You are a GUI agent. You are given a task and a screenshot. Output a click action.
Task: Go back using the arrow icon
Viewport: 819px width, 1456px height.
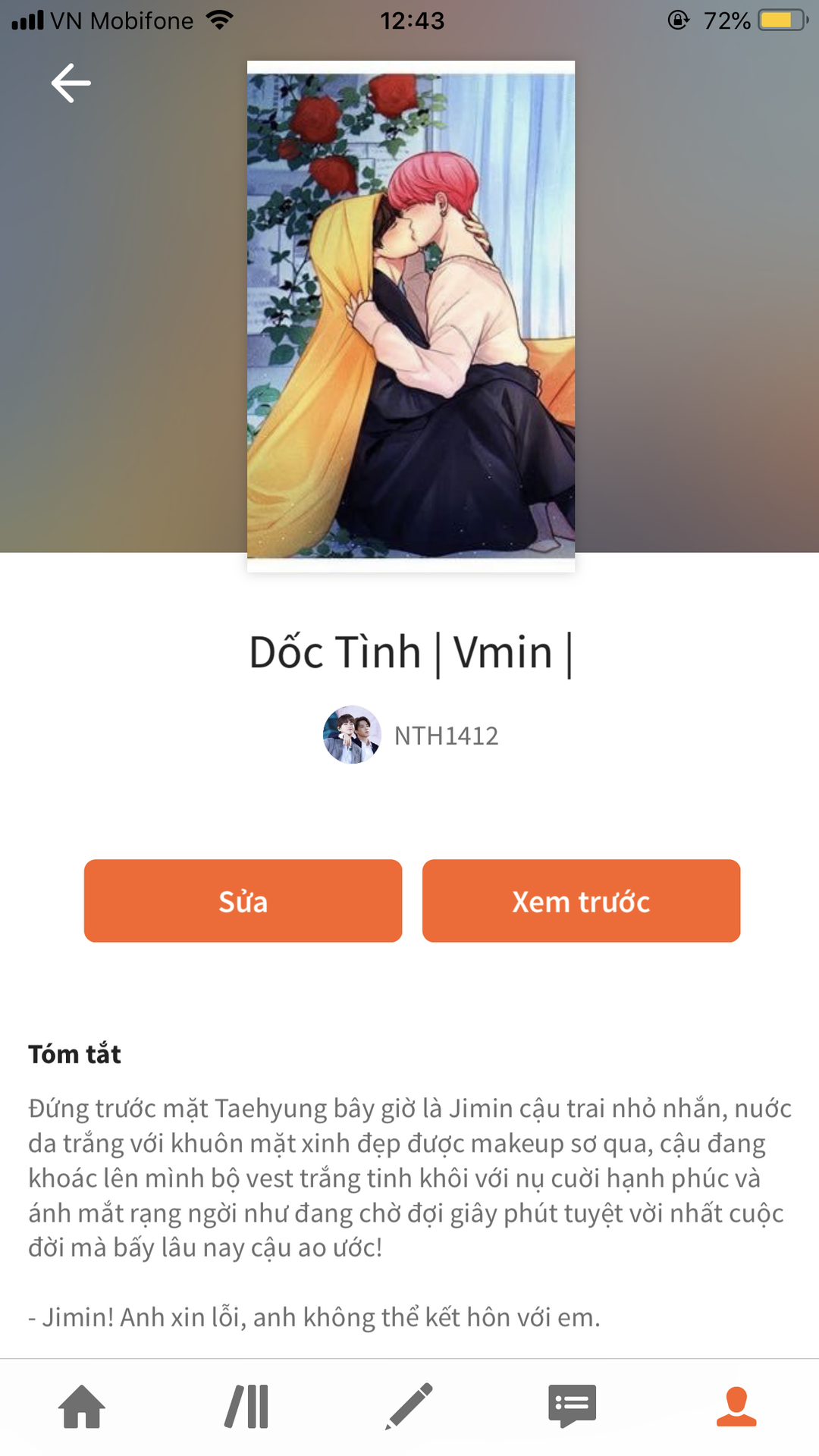coord(71,83)
